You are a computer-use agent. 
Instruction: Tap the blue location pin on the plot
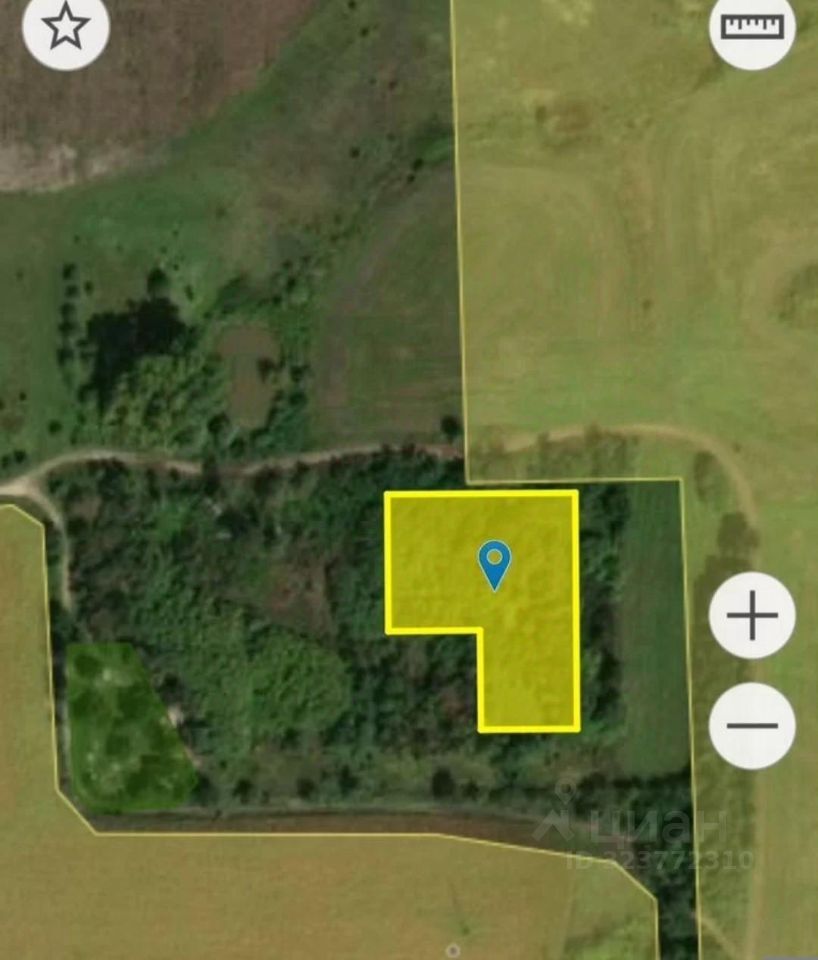coord(494,563)
